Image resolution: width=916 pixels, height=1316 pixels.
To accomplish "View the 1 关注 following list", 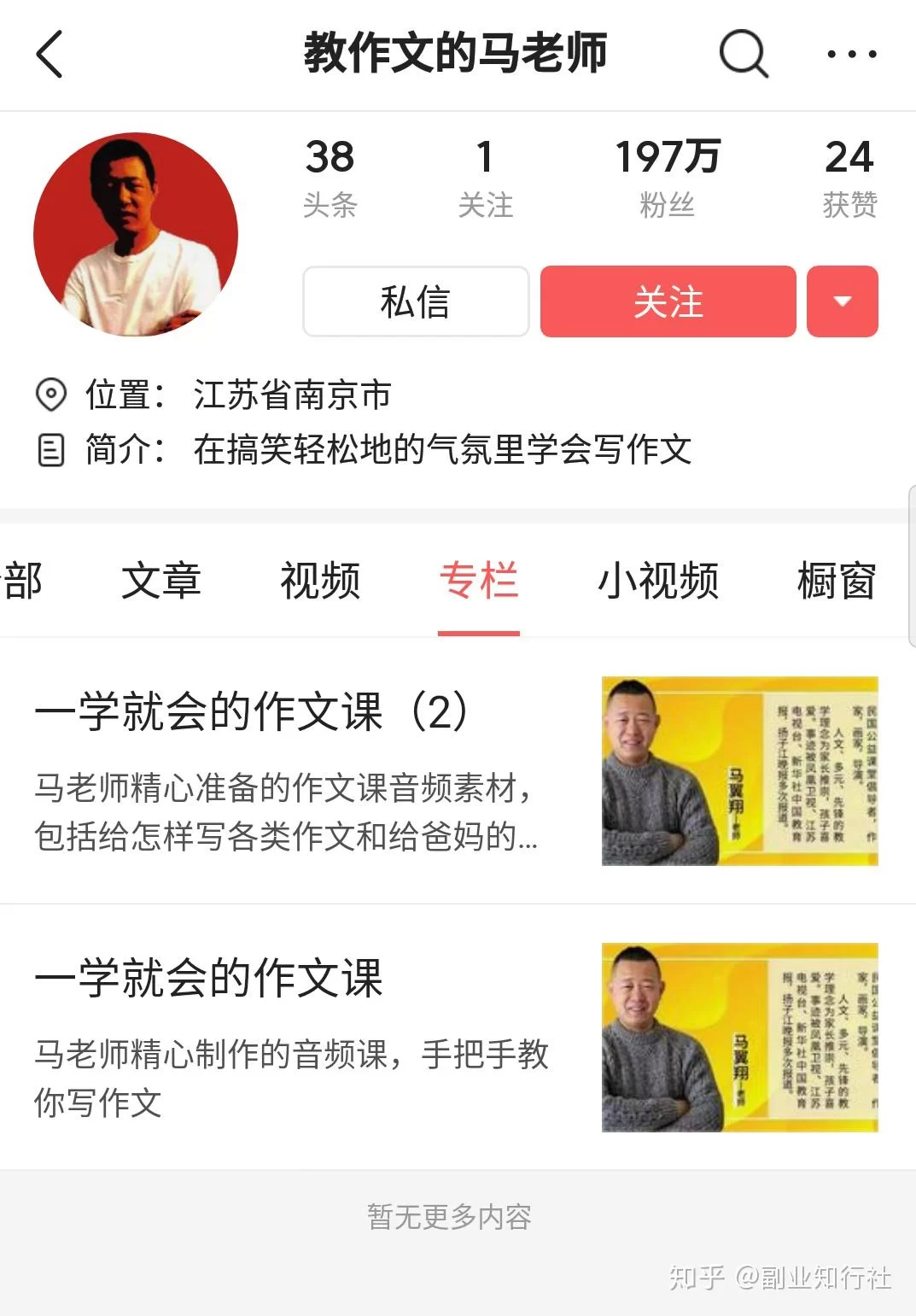I will pyautogui.click(x=485, y=178).
